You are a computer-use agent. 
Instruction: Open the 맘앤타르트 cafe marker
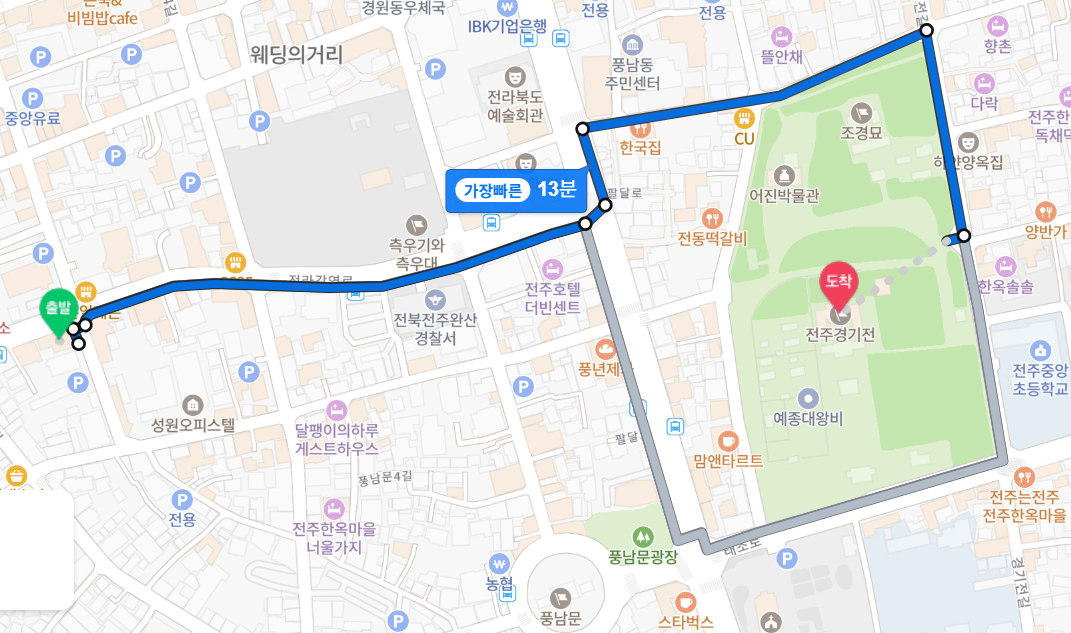pyautogui.click(x=727, y=440)
